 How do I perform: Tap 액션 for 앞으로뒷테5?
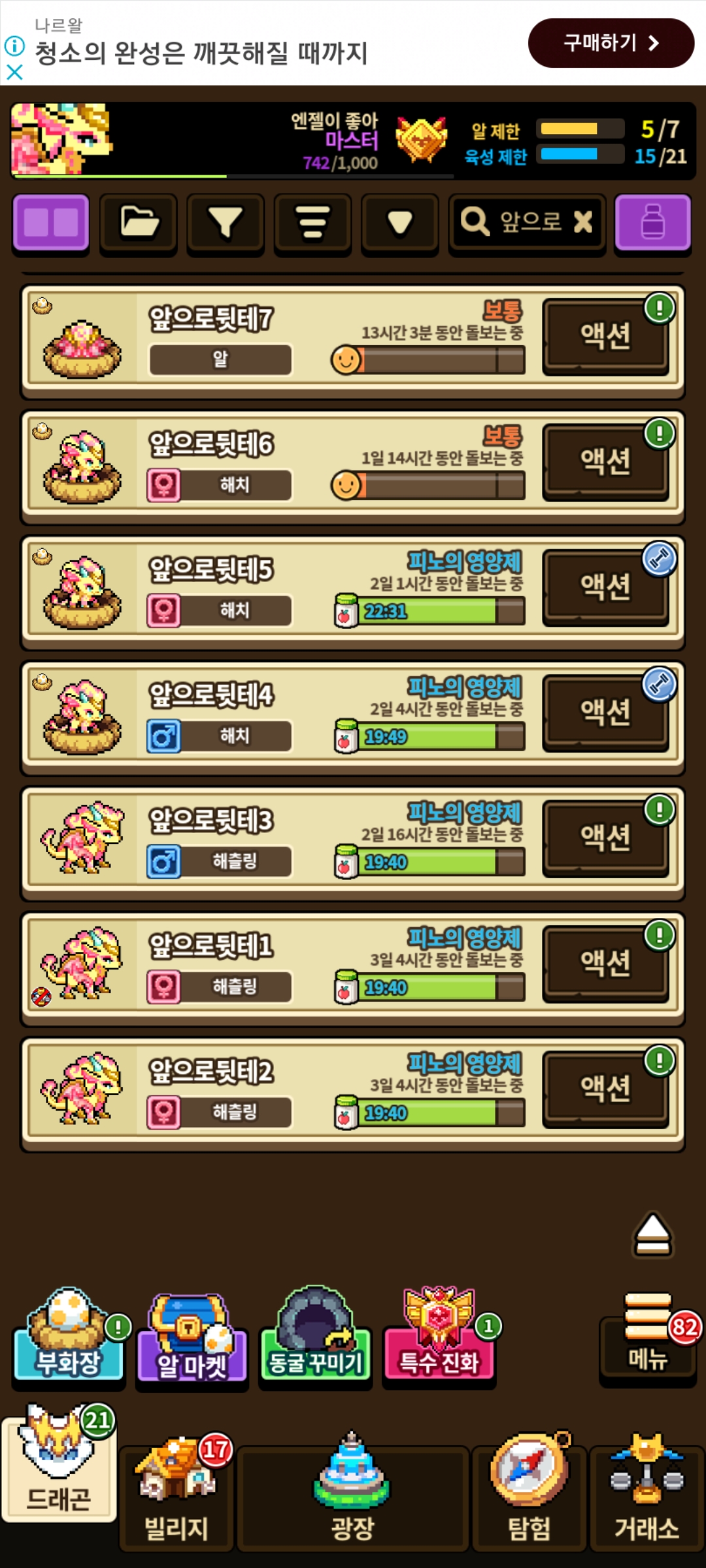[x=606, y=587]
